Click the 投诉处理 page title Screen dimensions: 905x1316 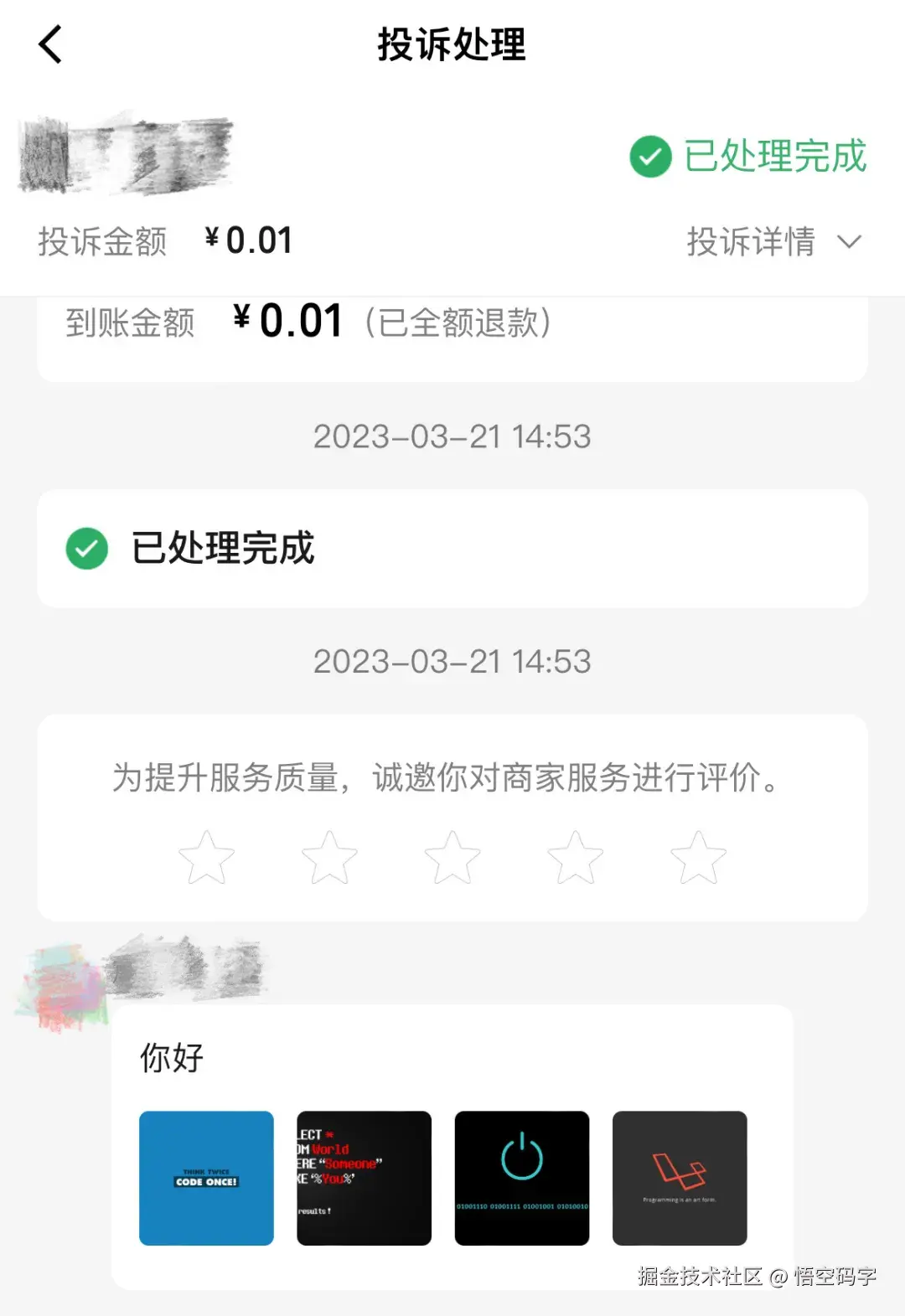452,46
